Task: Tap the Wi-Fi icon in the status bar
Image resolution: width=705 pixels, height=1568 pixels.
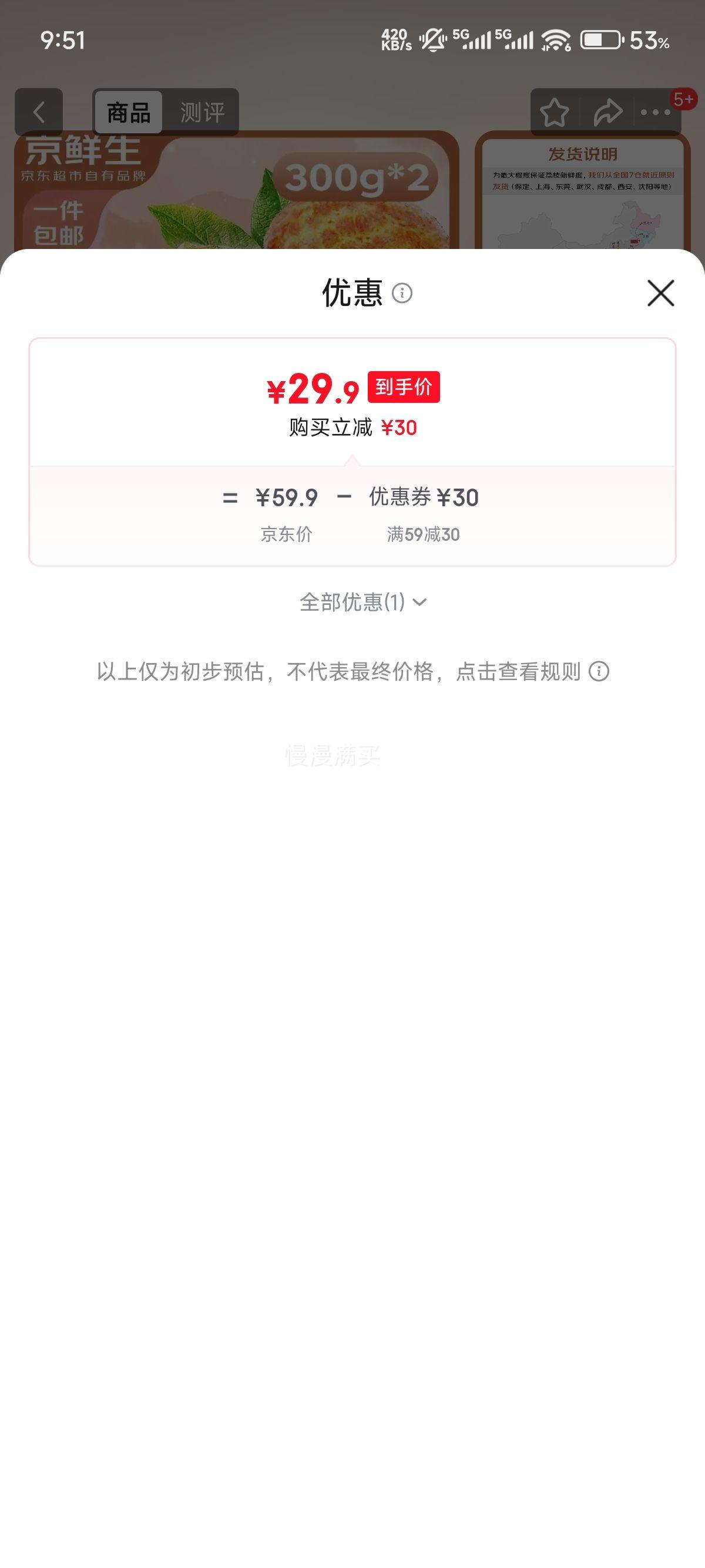Action: (x=555, y=39)
